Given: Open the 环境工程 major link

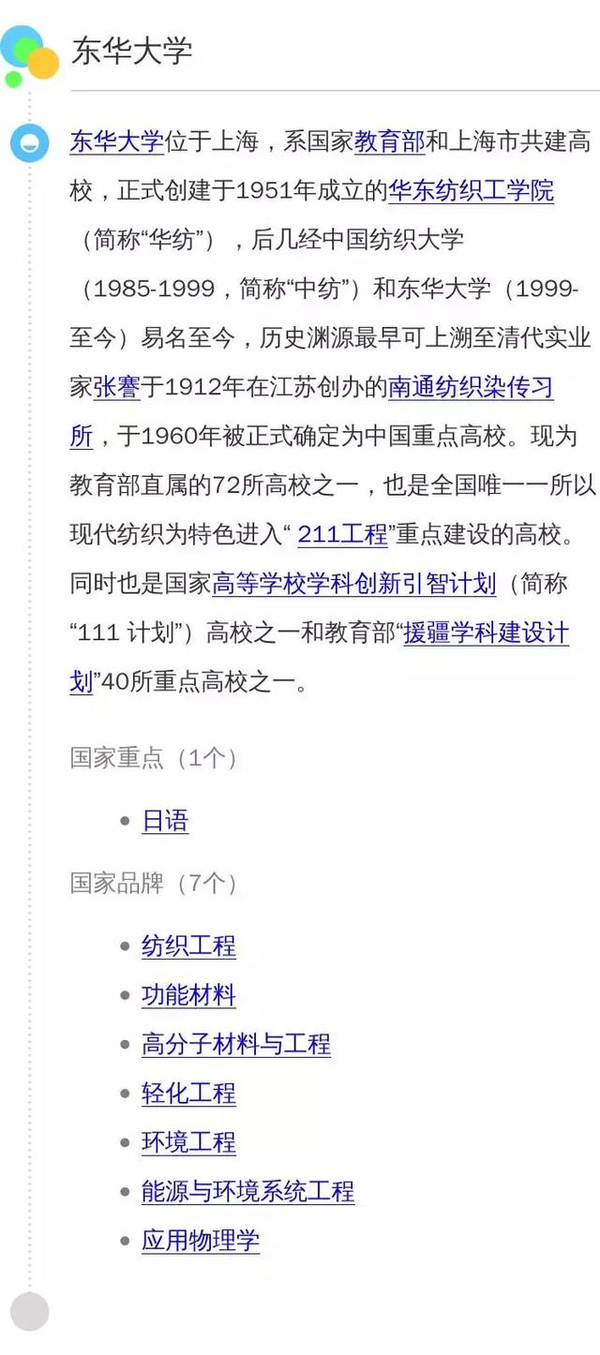Looking at the screenshot, I should (x=189, y=1142).
